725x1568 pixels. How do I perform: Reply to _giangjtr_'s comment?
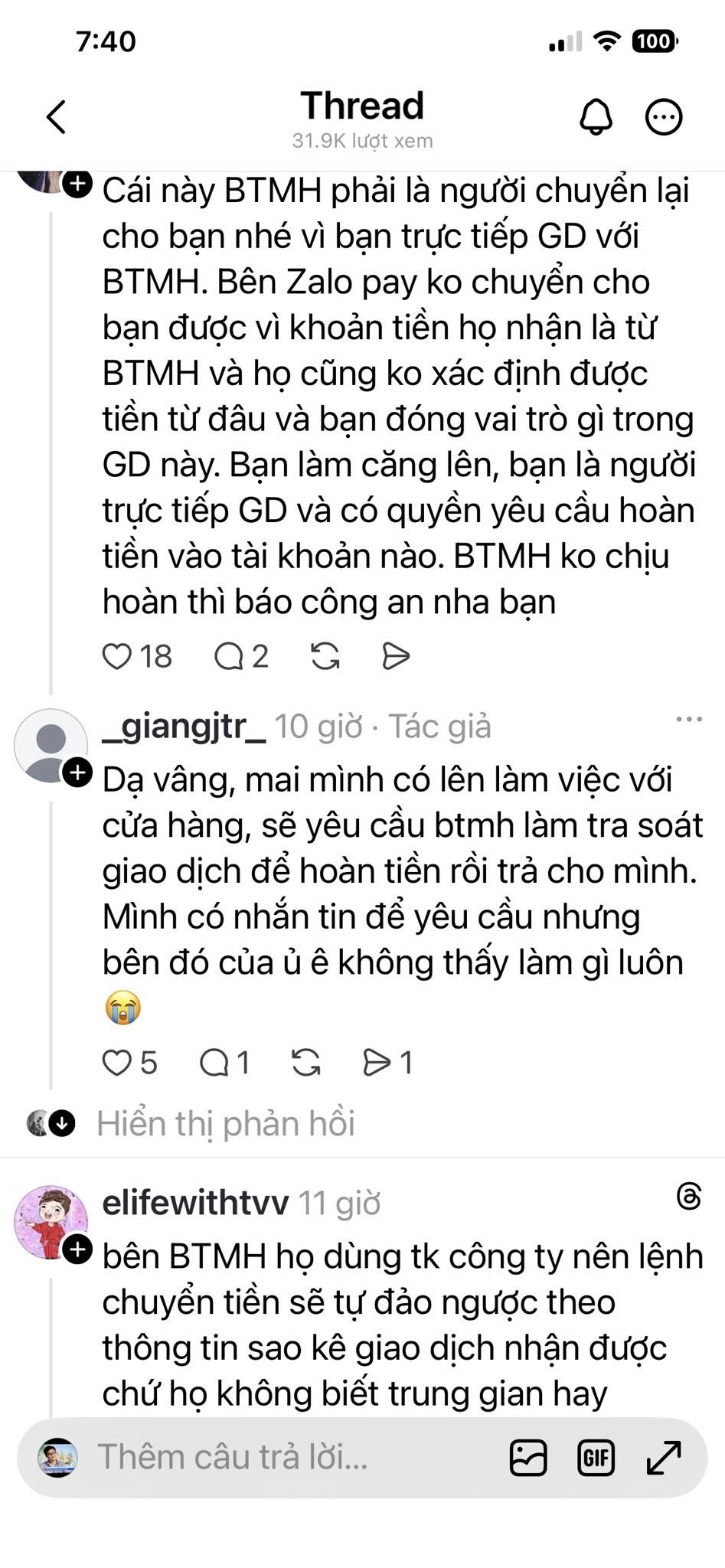[214, 1062]
